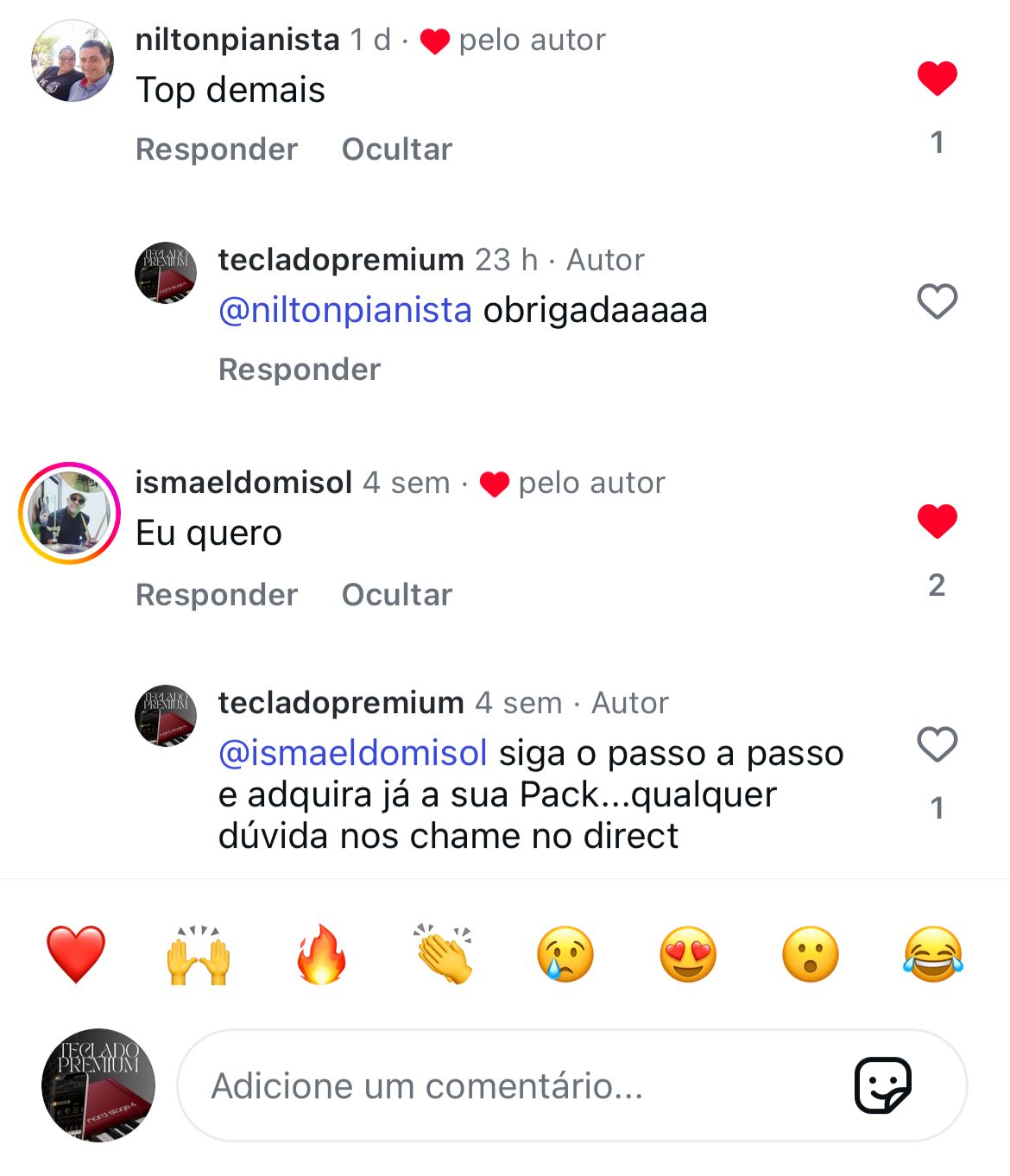Open the @ismaeldomisol mention link
This screenshot has width=1010, height=1176.
tap(354, 753)
